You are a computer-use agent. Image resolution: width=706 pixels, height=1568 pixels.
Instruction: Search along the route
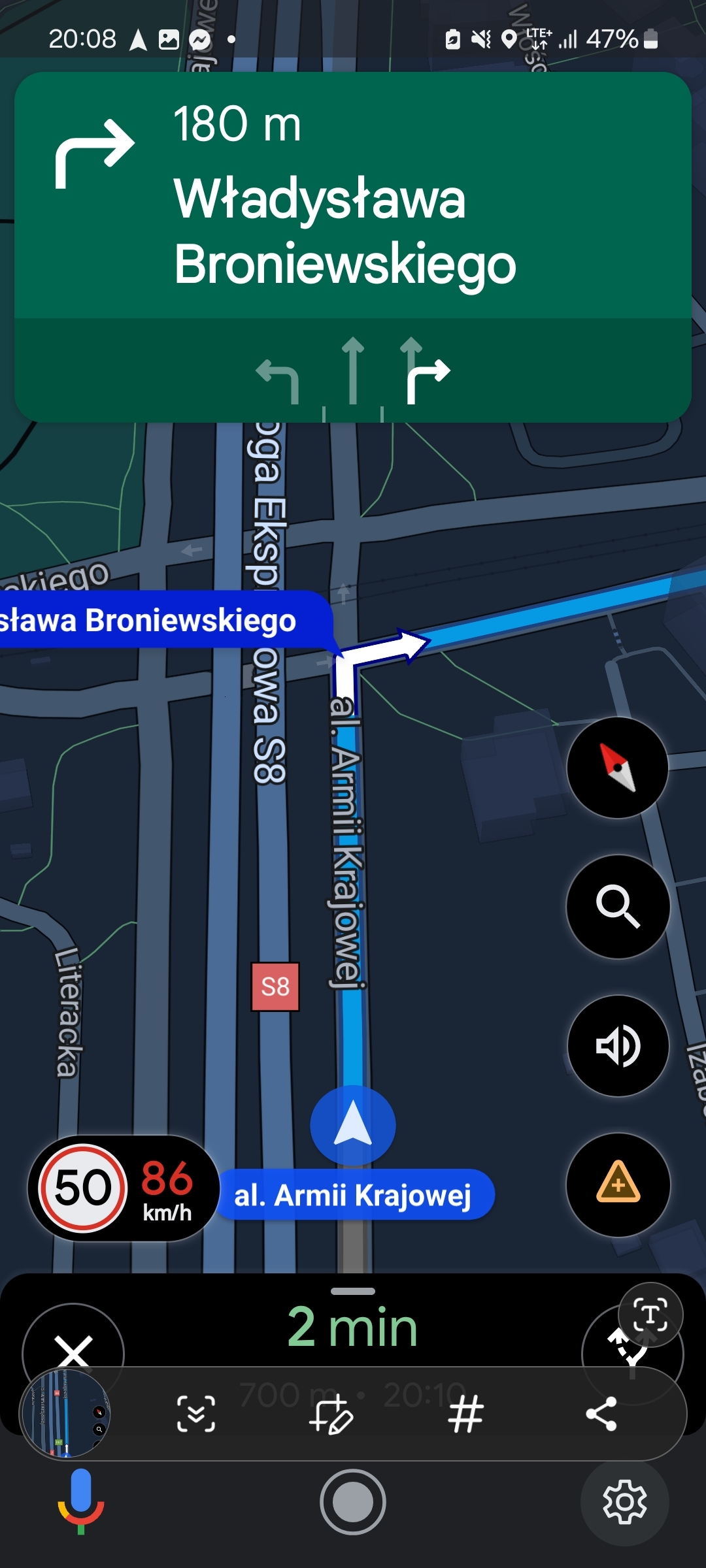[617, 906]
